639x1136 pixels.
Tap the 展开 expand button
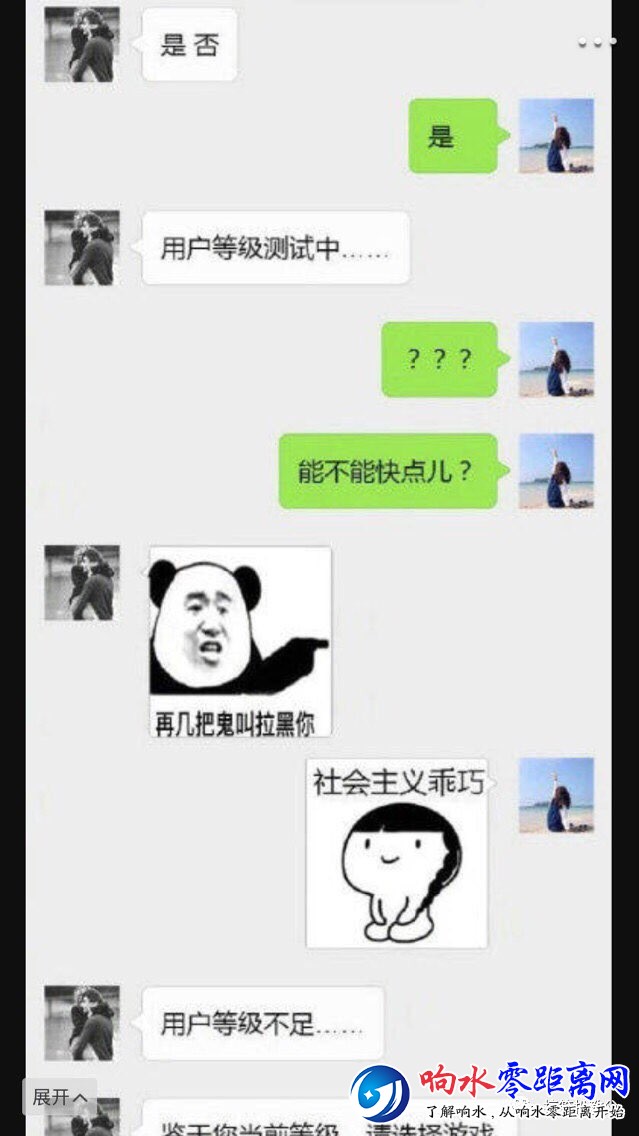[x=59, y=1097]
